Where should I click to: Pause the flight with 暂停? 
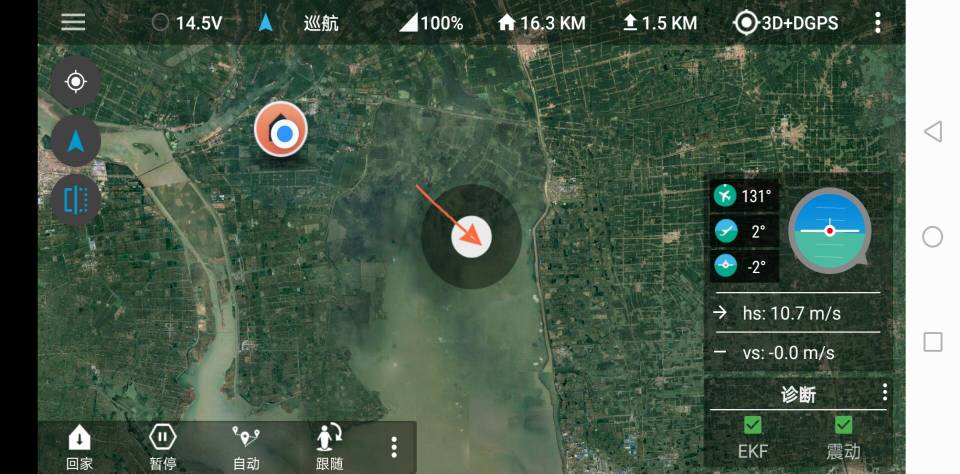pyautogui.click(x=162, y=446)
